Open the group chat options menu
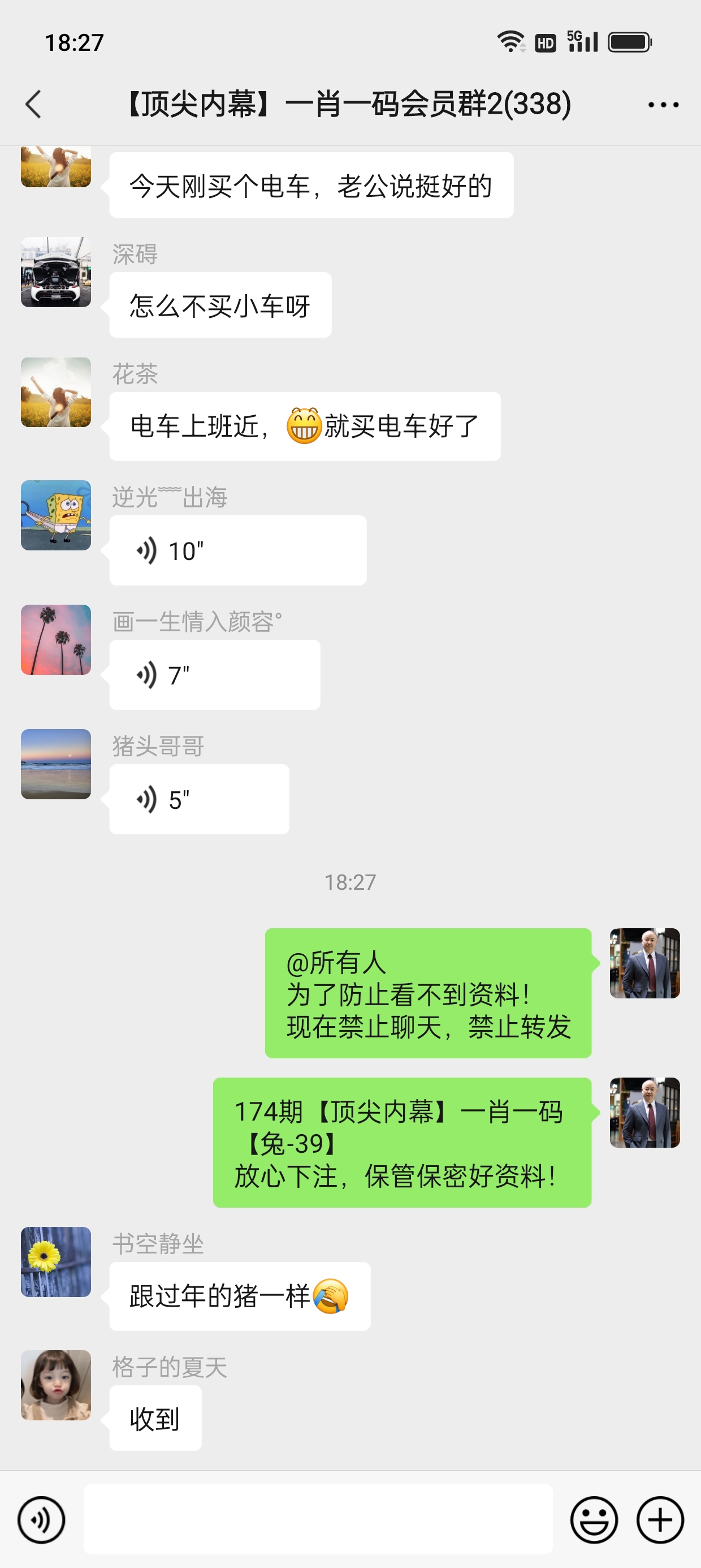Image resolution: width=701 pixels, height=1568 pixels. tap(663, 105)
